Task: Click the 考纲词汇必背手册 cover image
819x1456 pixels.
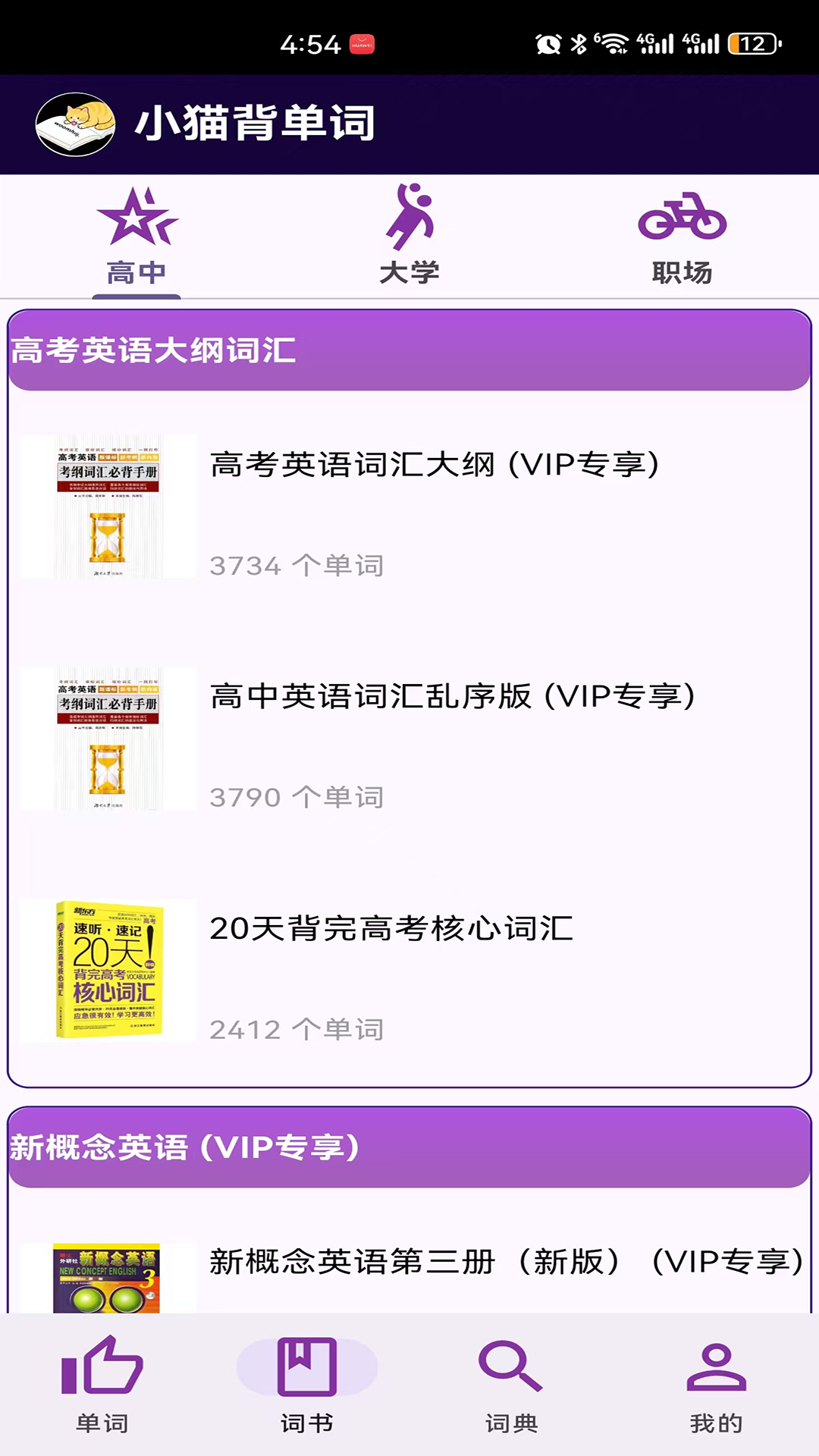Action: 108,507
